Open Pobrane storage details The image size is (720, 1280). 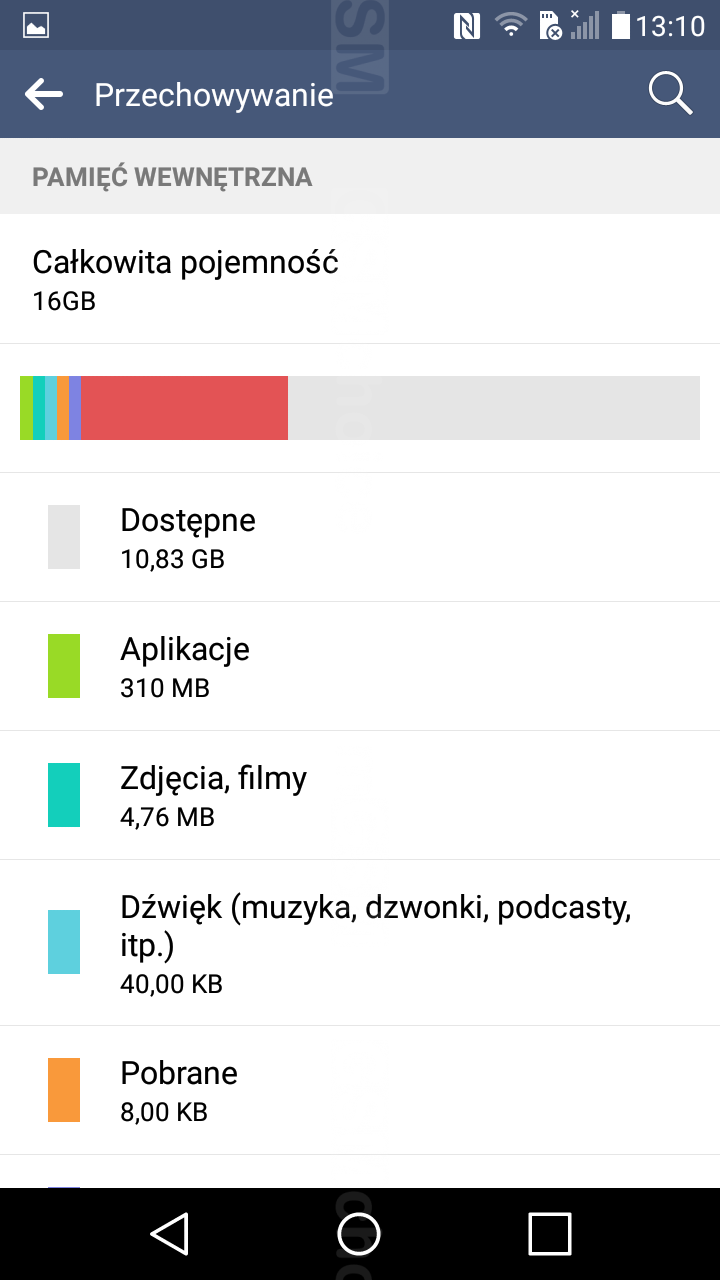360,1091
